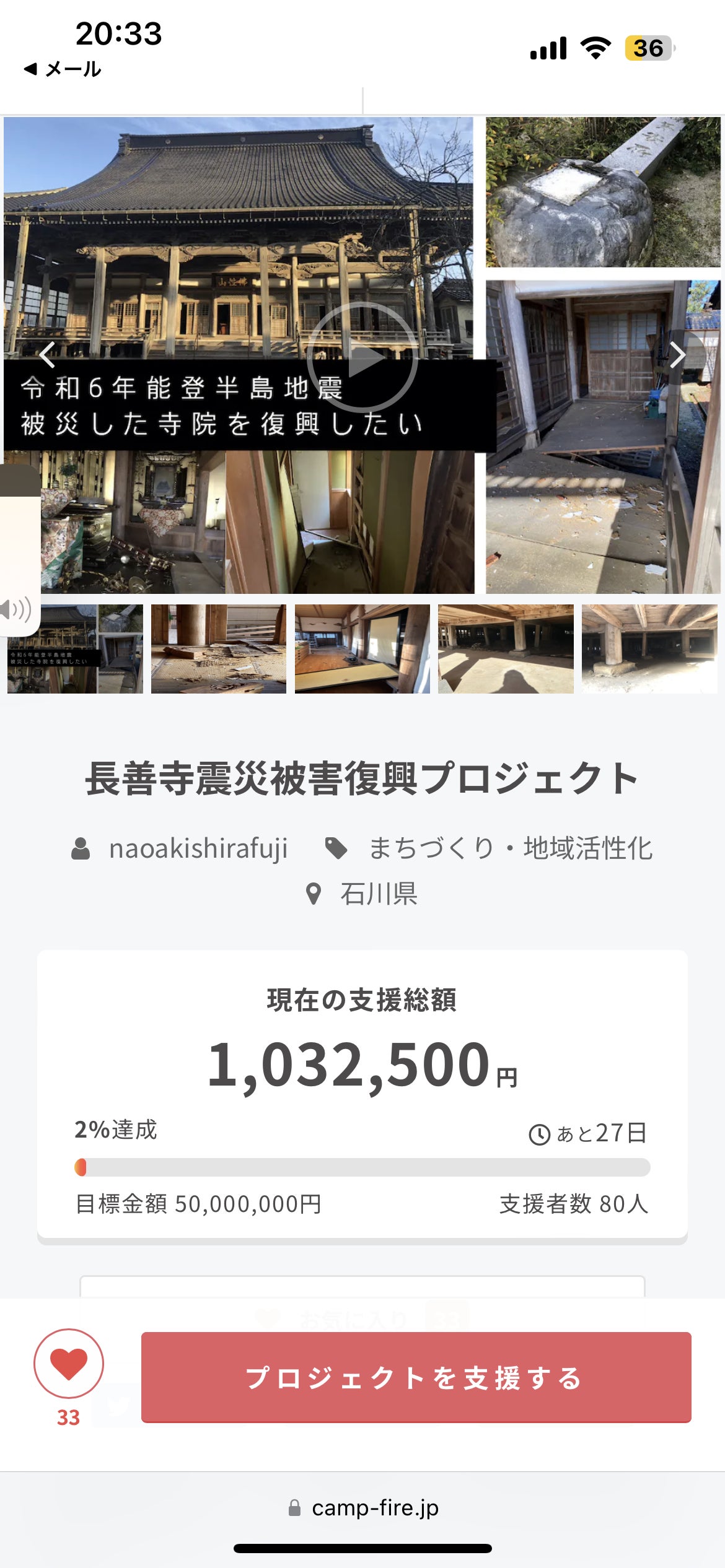The image size is (725, 1568).
Task: Favorite this project with the heart
Action: [x=69, y=1363]
